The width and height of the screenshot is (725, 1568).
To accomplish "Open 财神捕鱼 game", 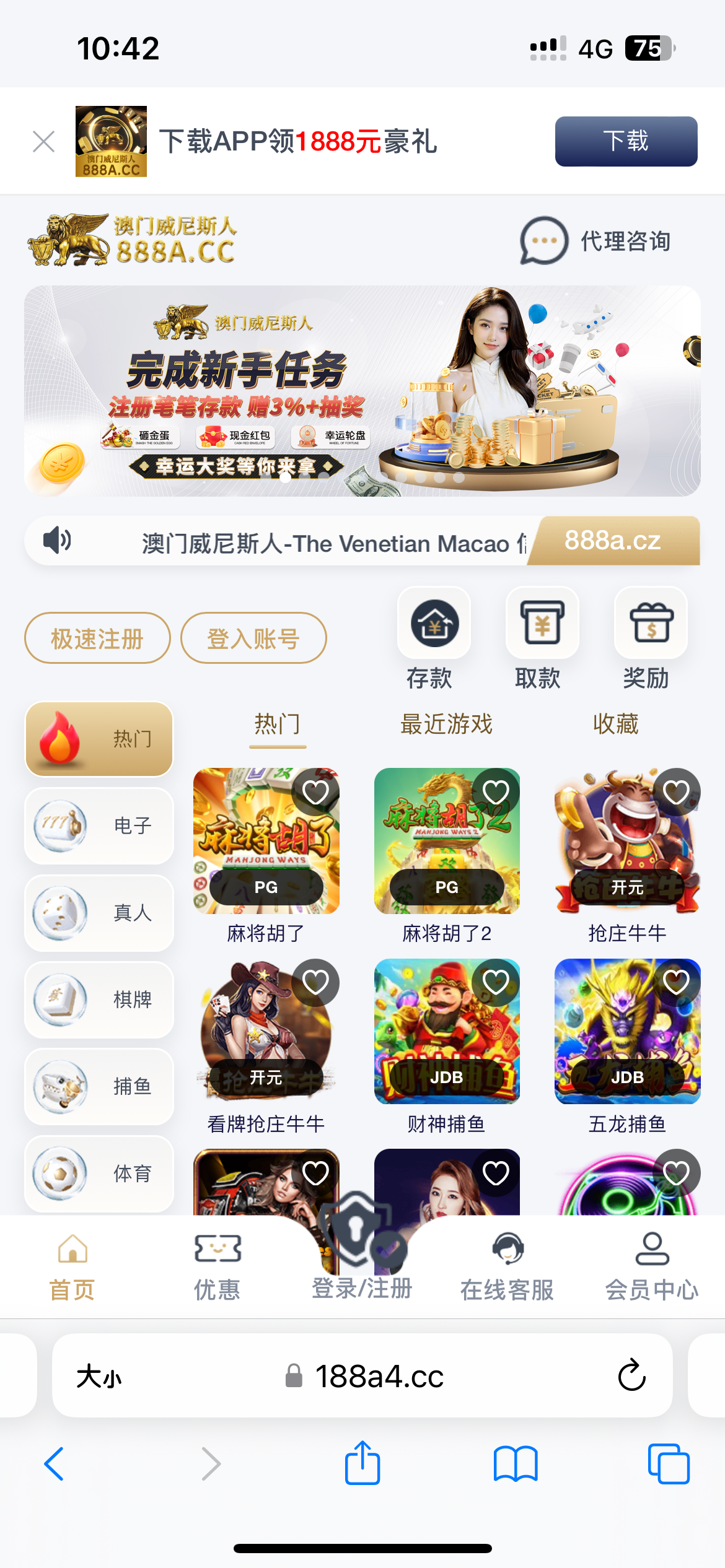I will click(x=446, y=1032).
